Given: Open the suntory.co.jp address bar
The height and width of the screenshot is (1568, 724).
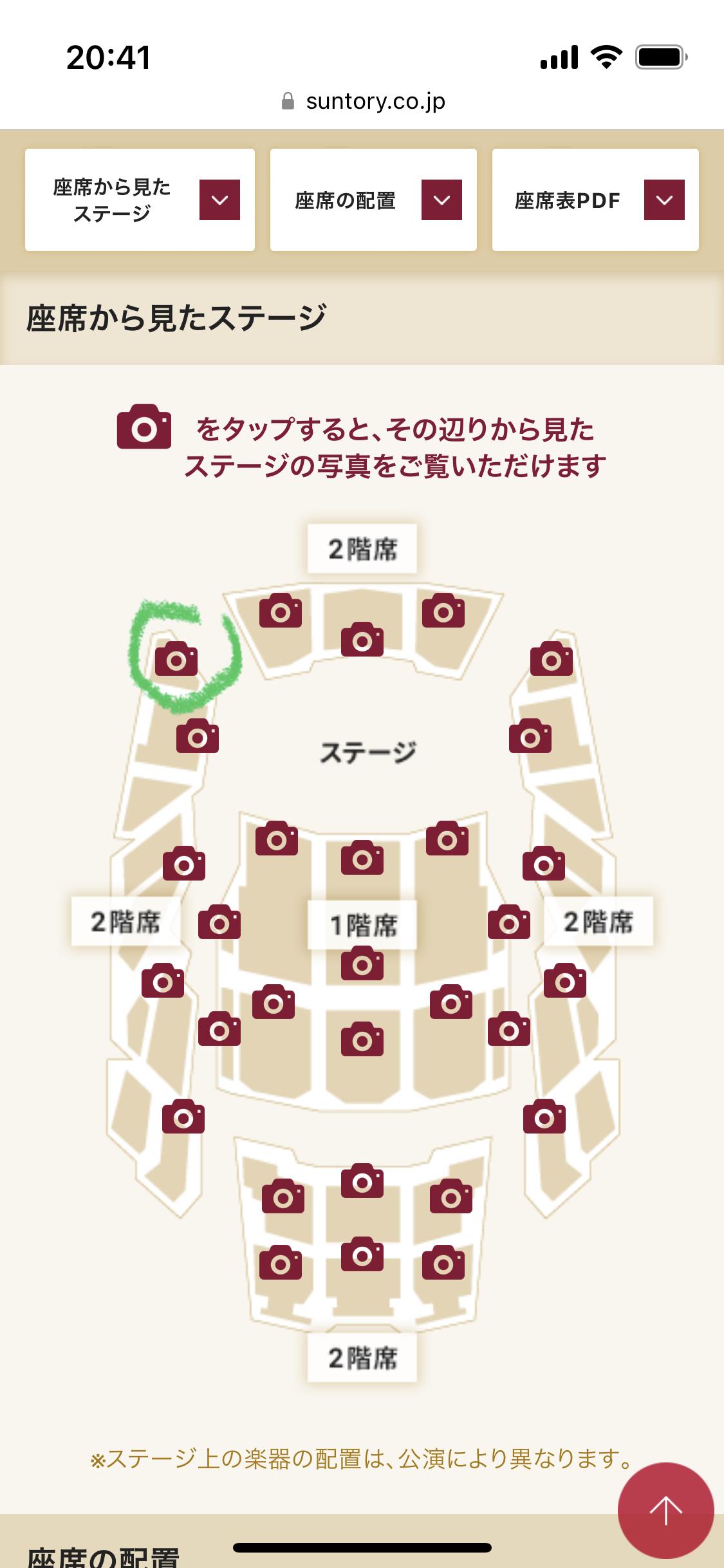Looking at the screenshot, I should click(x=363, y=101).
